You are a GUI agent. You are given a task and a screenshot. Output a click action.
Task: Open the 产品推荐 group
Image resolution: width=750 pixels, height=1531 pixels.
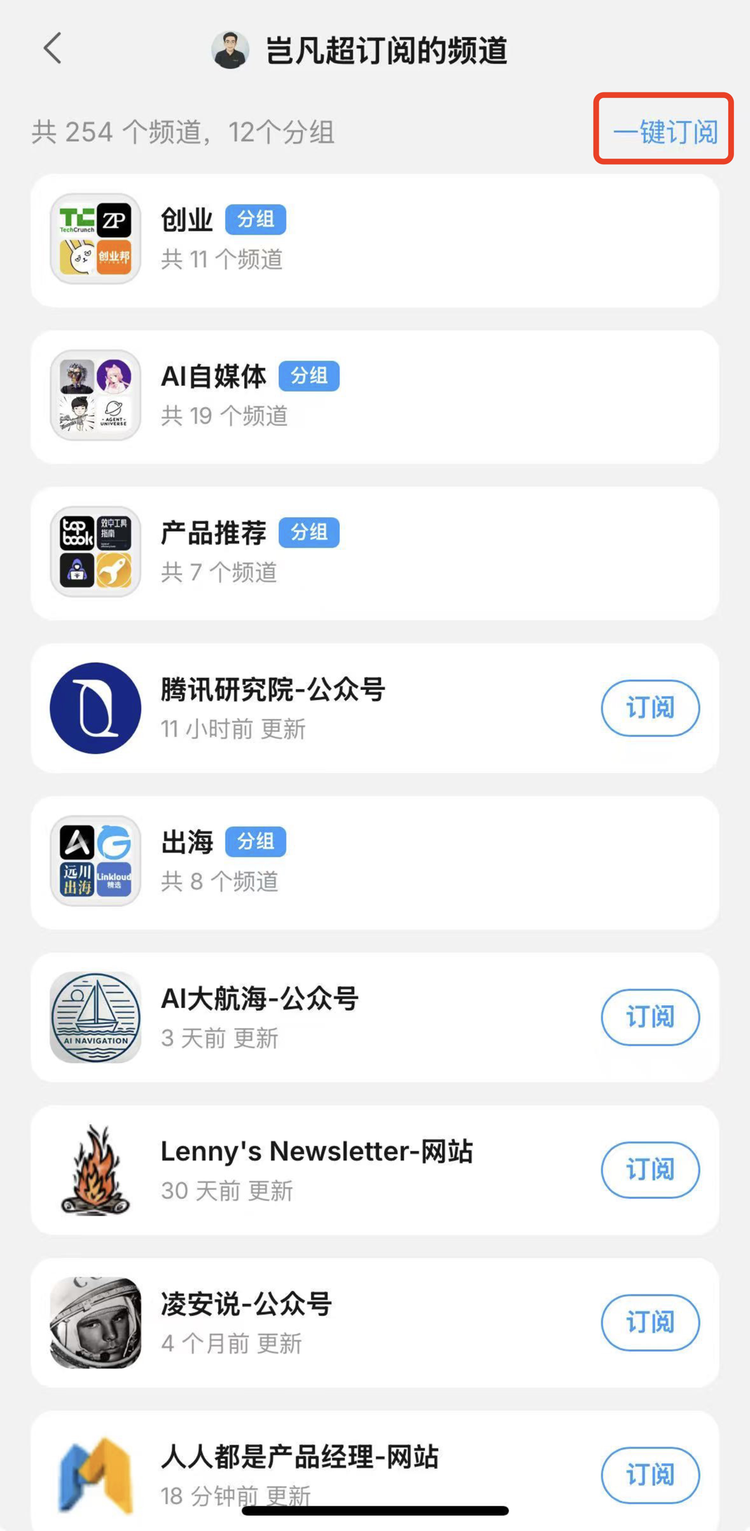pyautogui.click(x=375, y=553)
